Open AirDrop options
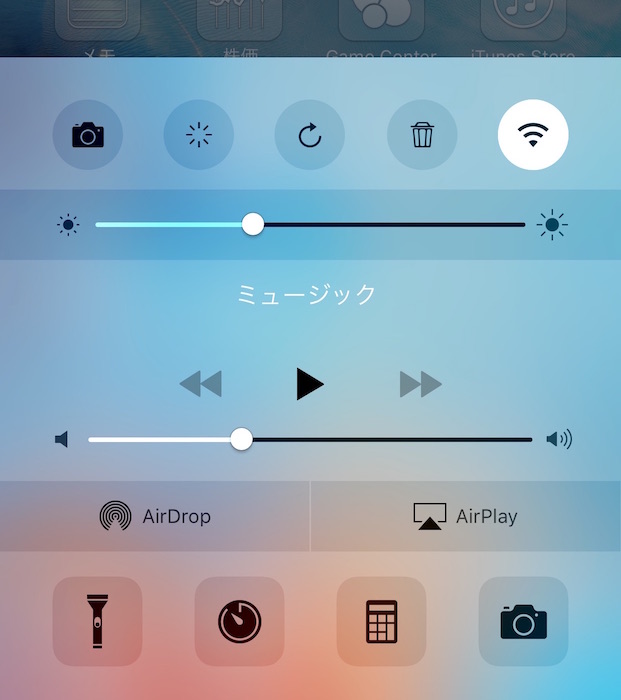The image size is (621, 700). pyautogui.click(x=155, y=516)
